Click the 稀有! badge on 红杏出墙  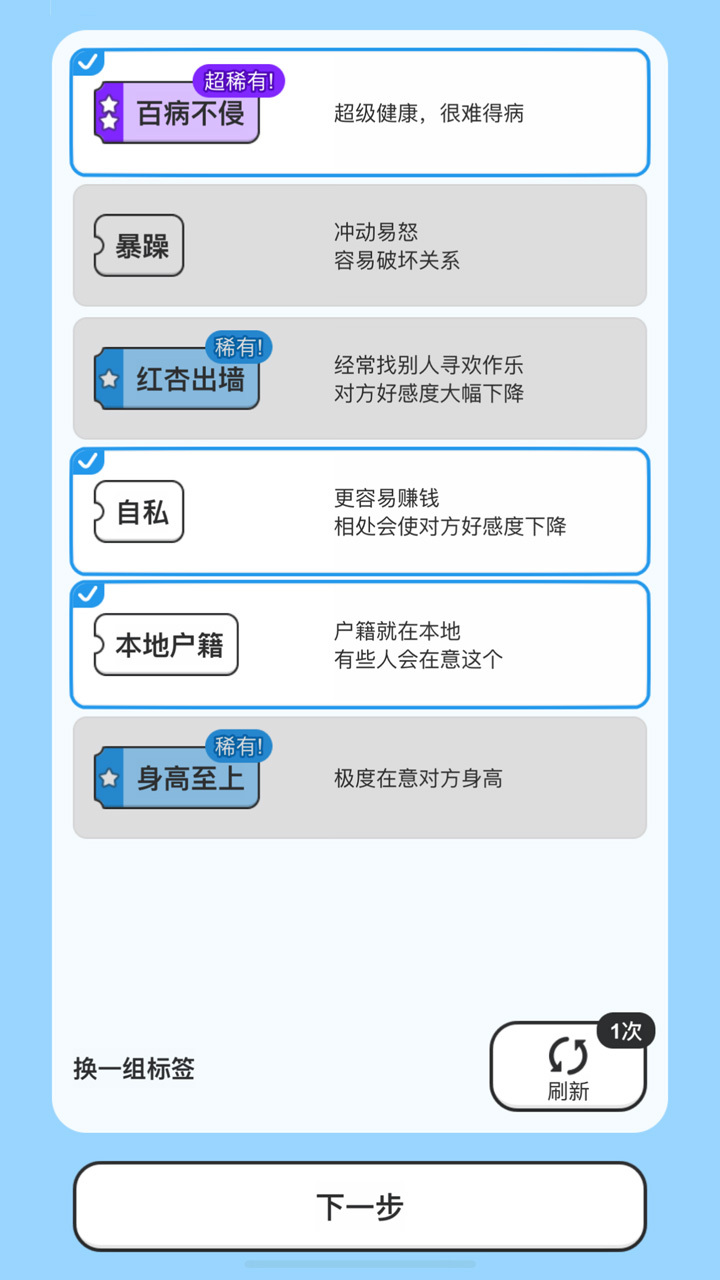click(240, 347)
